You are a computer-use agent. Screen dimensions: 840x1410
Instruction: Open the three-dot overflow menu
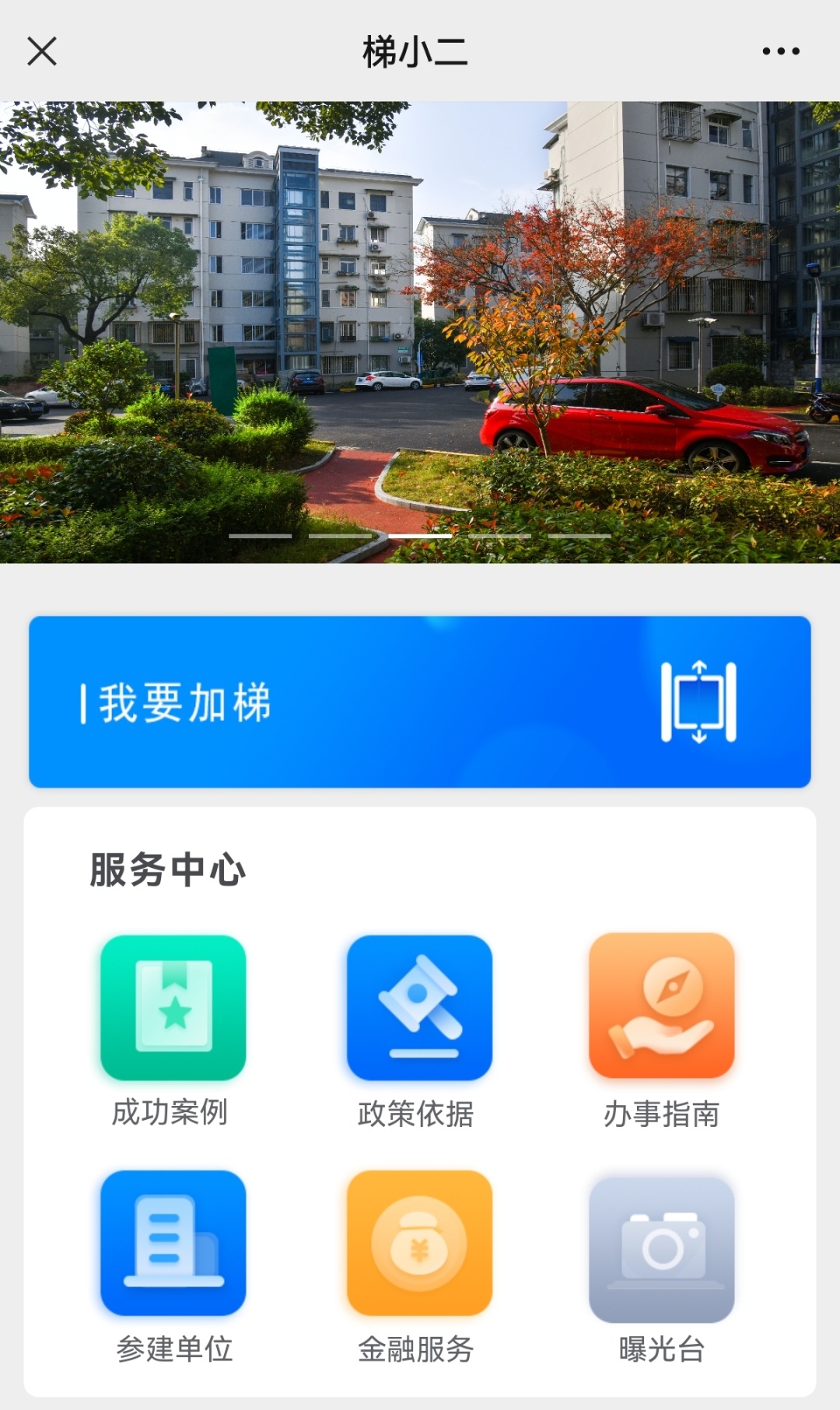point(780,51)
